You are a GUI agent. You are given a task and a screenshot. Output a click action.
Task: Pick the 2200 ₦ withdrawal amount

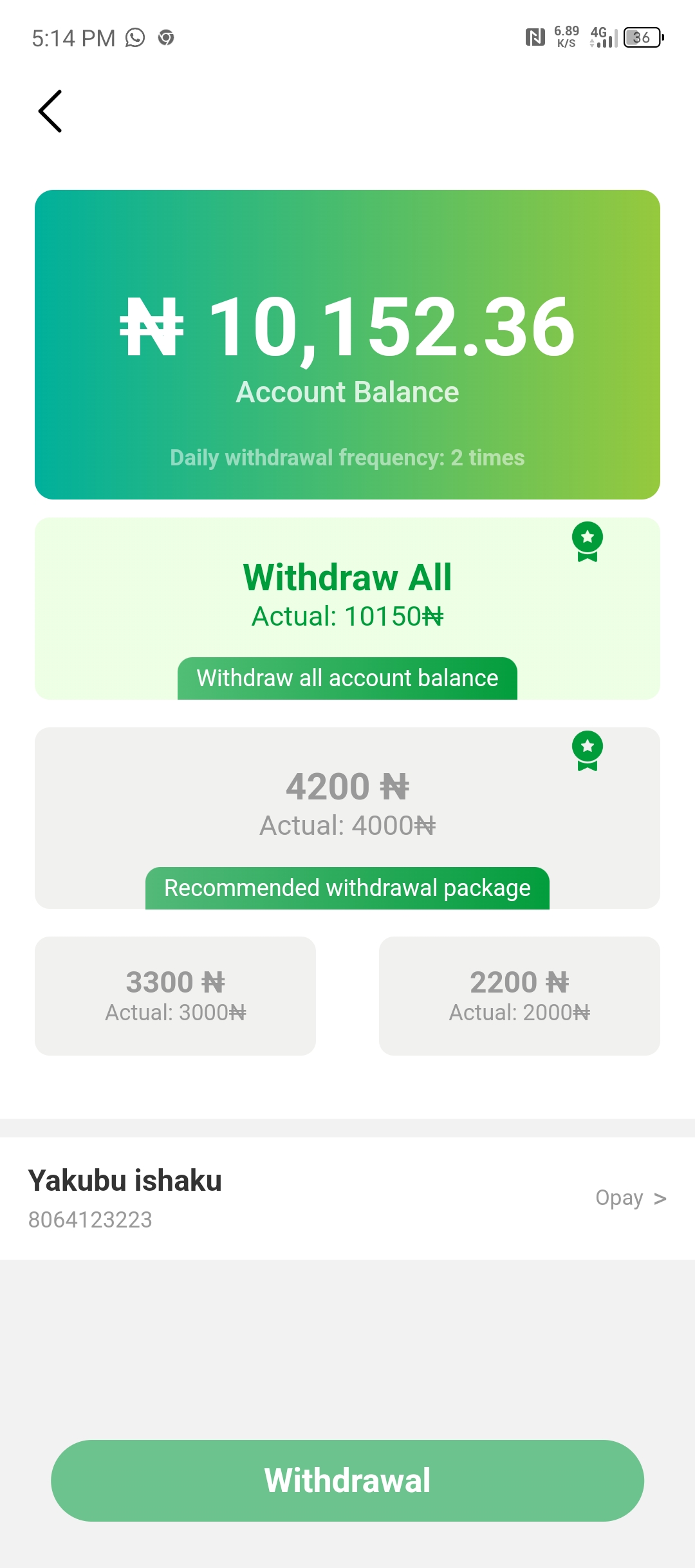coord(519,996)
